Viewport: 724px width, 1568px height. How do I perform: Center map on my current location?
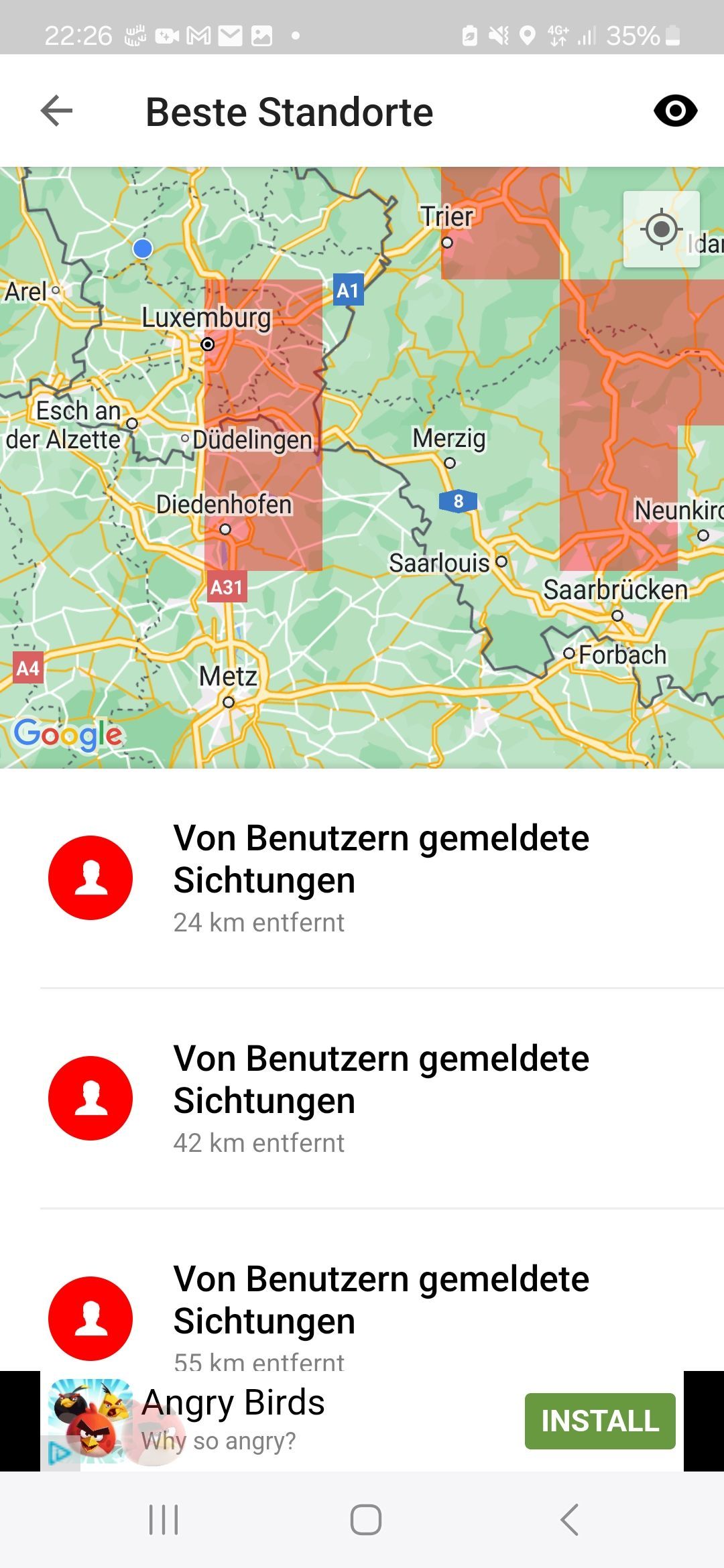[x=661, y=230]
